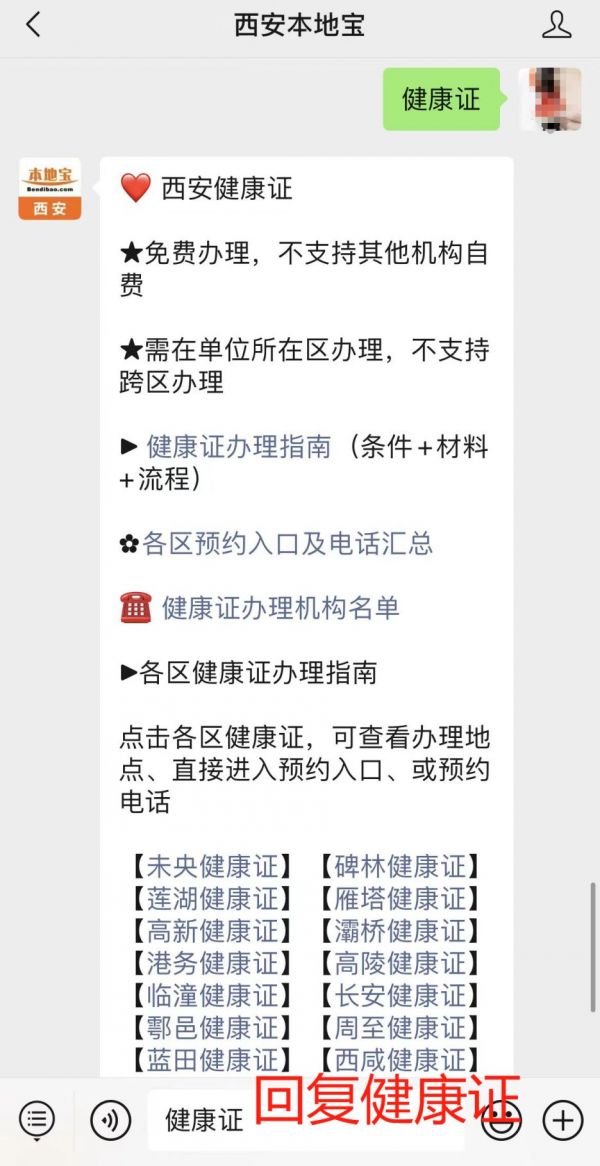Tap the 西安本地宝 sender avatar

click(x=49, y=189)
